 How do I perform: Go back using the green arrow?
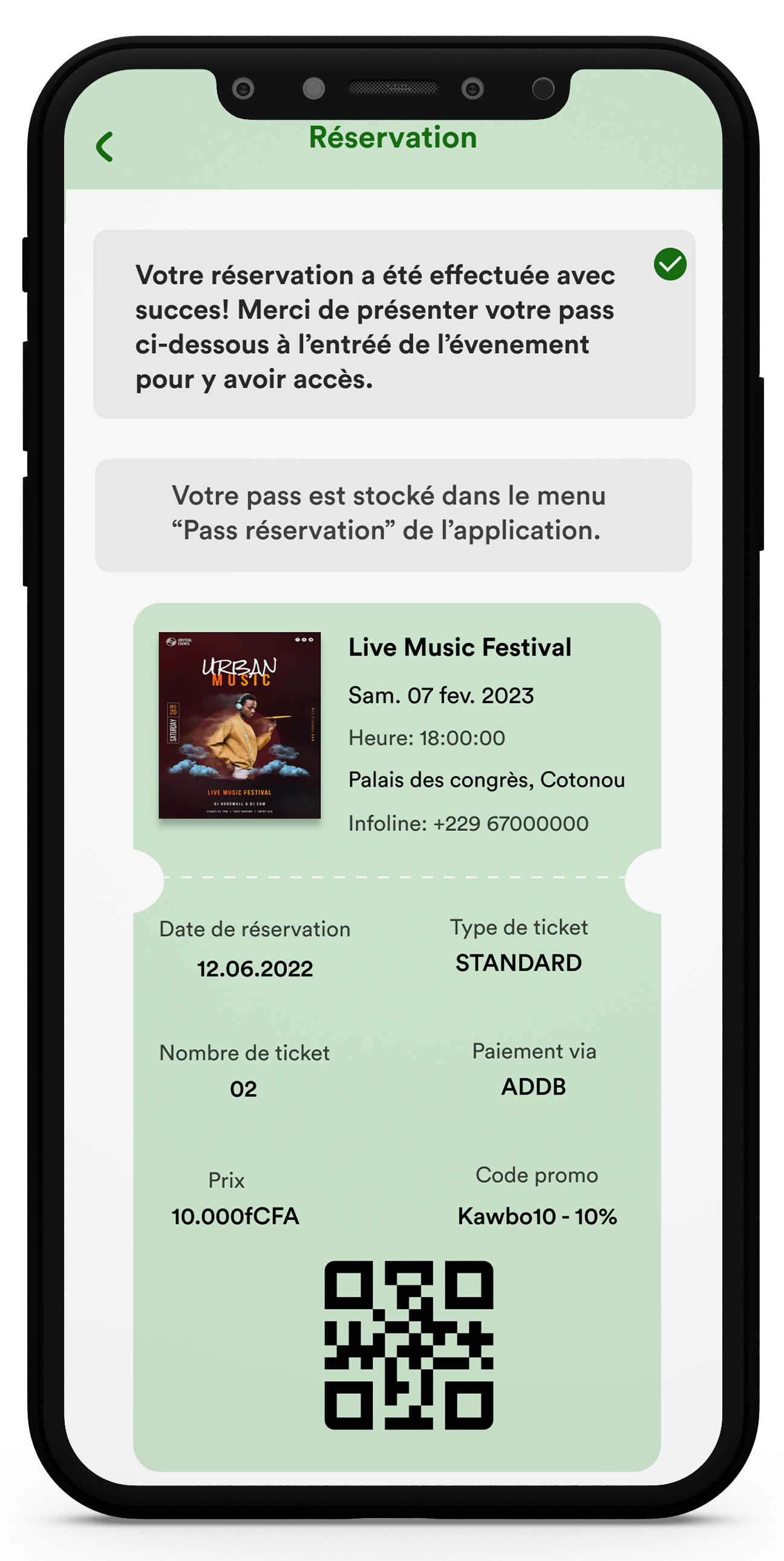coord(104,146)
